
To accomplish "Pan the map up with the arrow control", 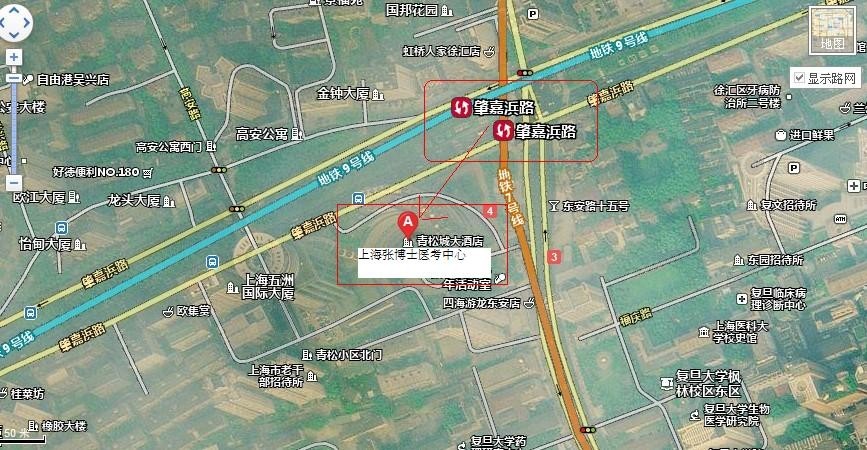I will coord(14,9).
